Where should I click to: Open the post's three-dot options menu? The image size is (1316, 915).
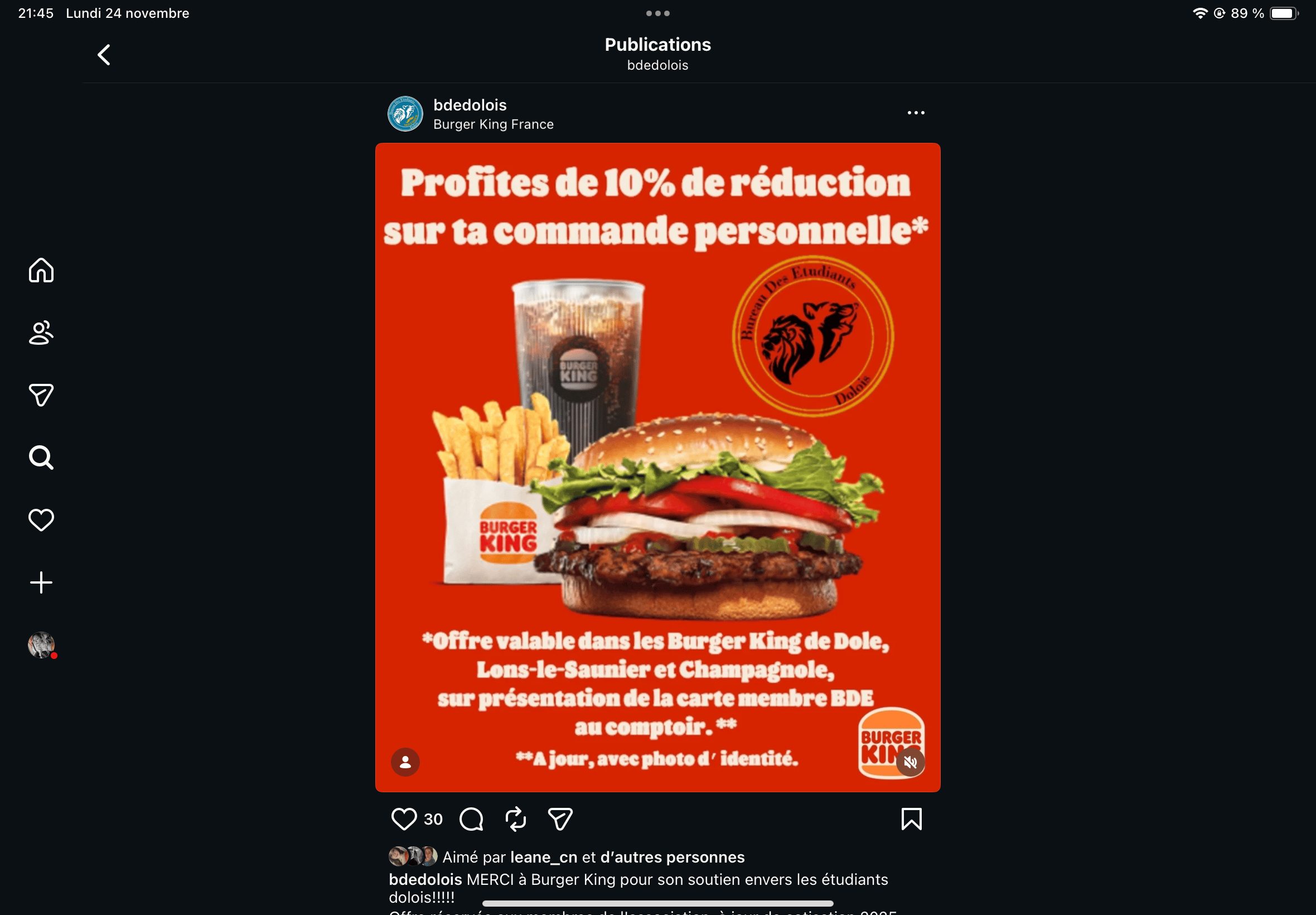[916, 113]
